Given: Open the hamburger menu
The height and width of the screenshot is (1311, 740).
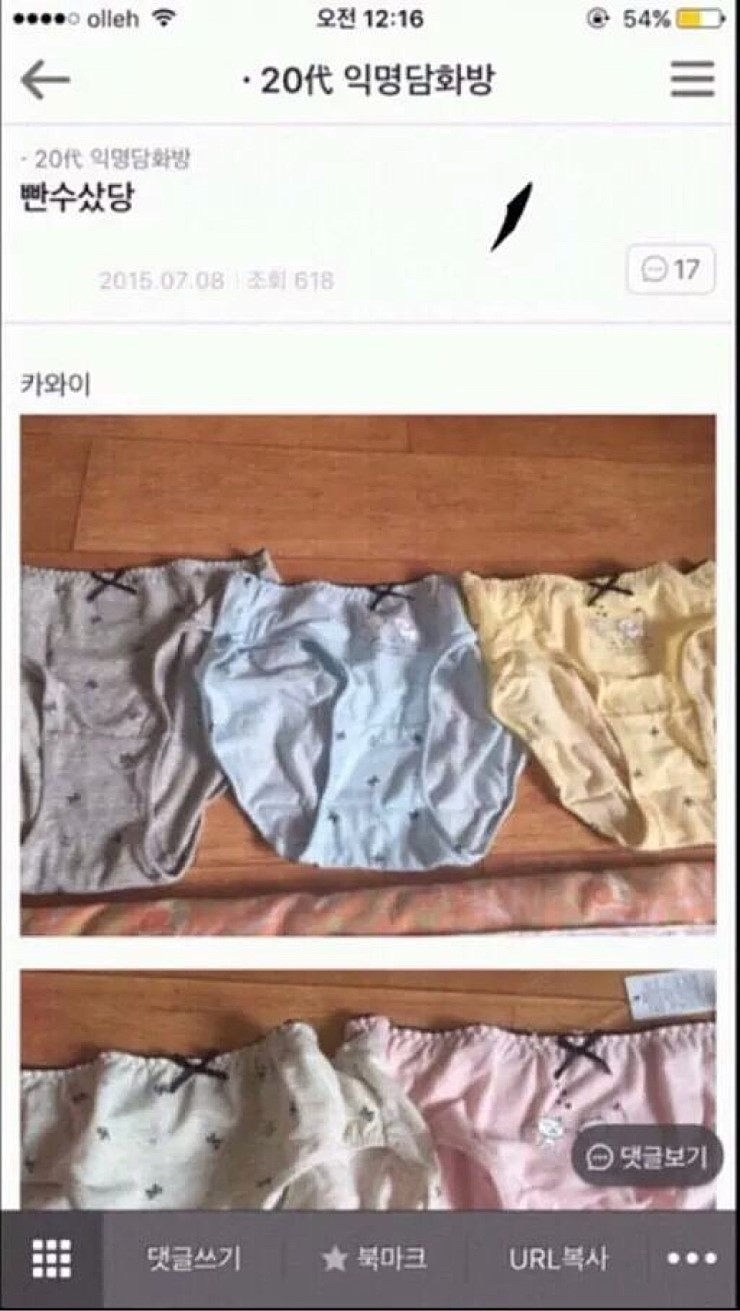Looking at the screenshot, I should [692, 79].
